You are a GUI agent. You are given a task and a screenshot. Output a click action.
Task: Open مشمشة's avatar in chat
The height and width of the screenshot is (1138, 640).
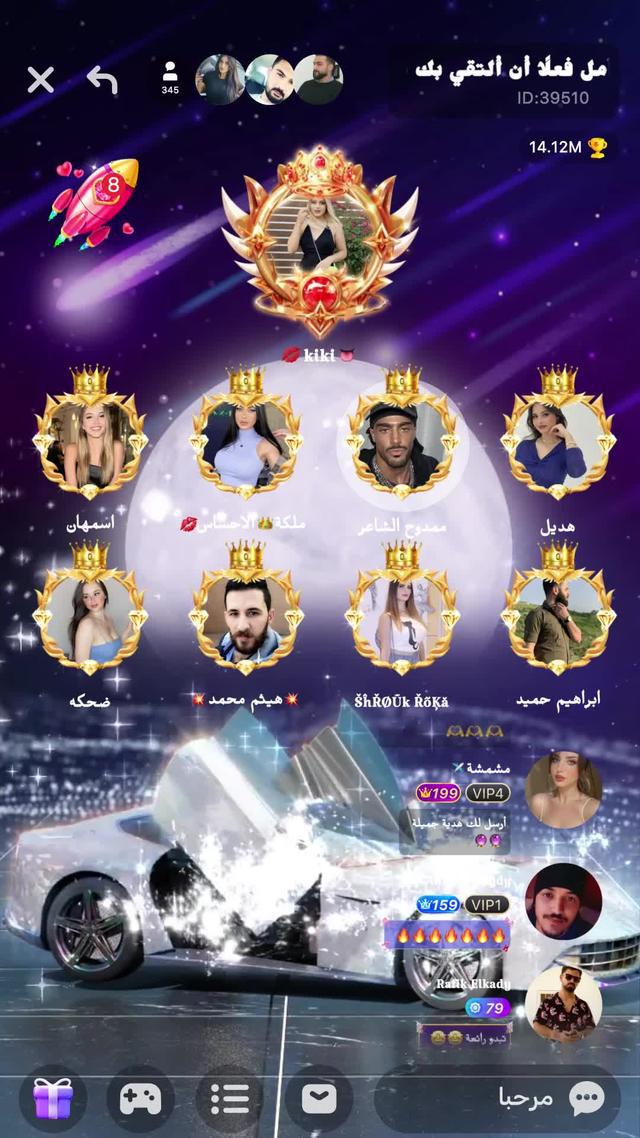pyautogui.click(x=563, y=790)
